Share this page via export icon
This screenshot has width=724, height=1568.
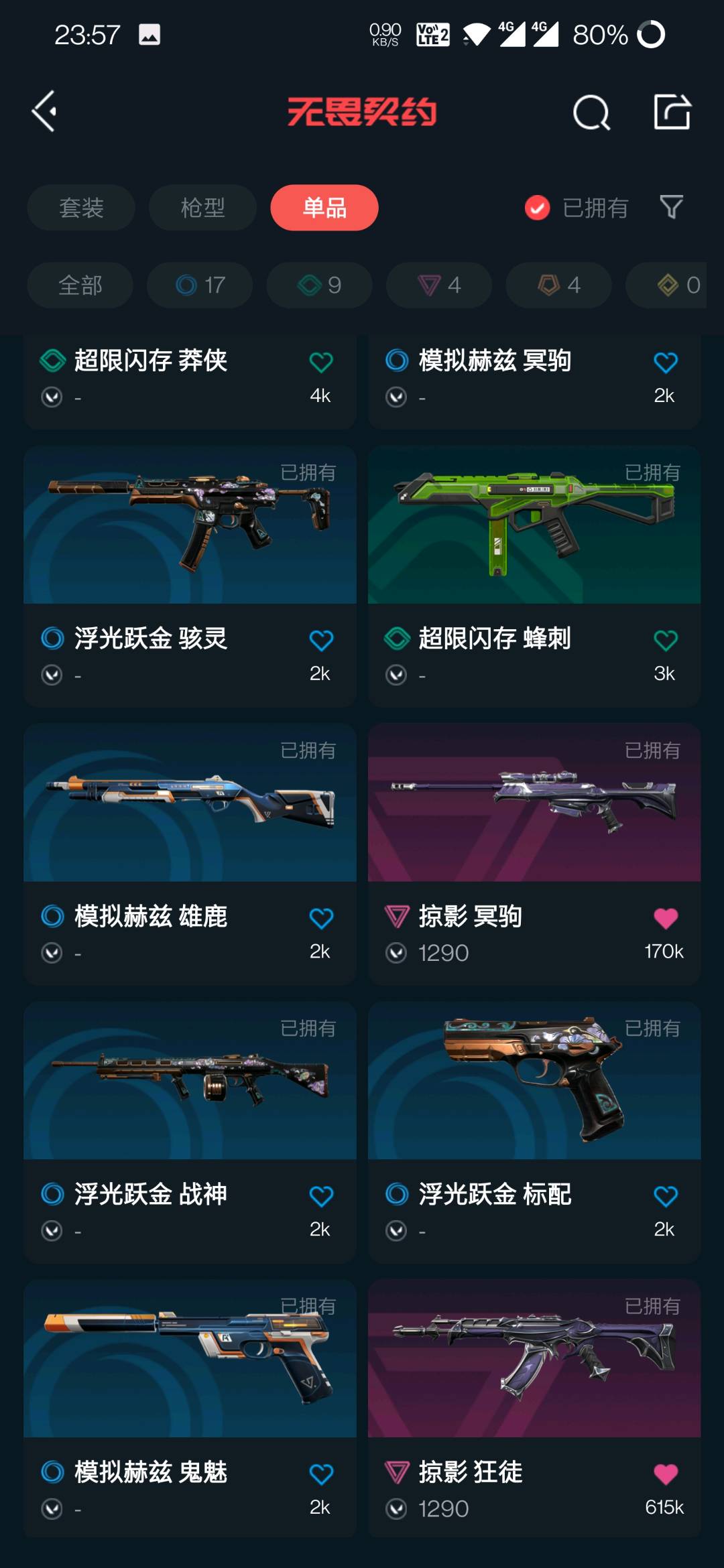click(x=672, y=112)
